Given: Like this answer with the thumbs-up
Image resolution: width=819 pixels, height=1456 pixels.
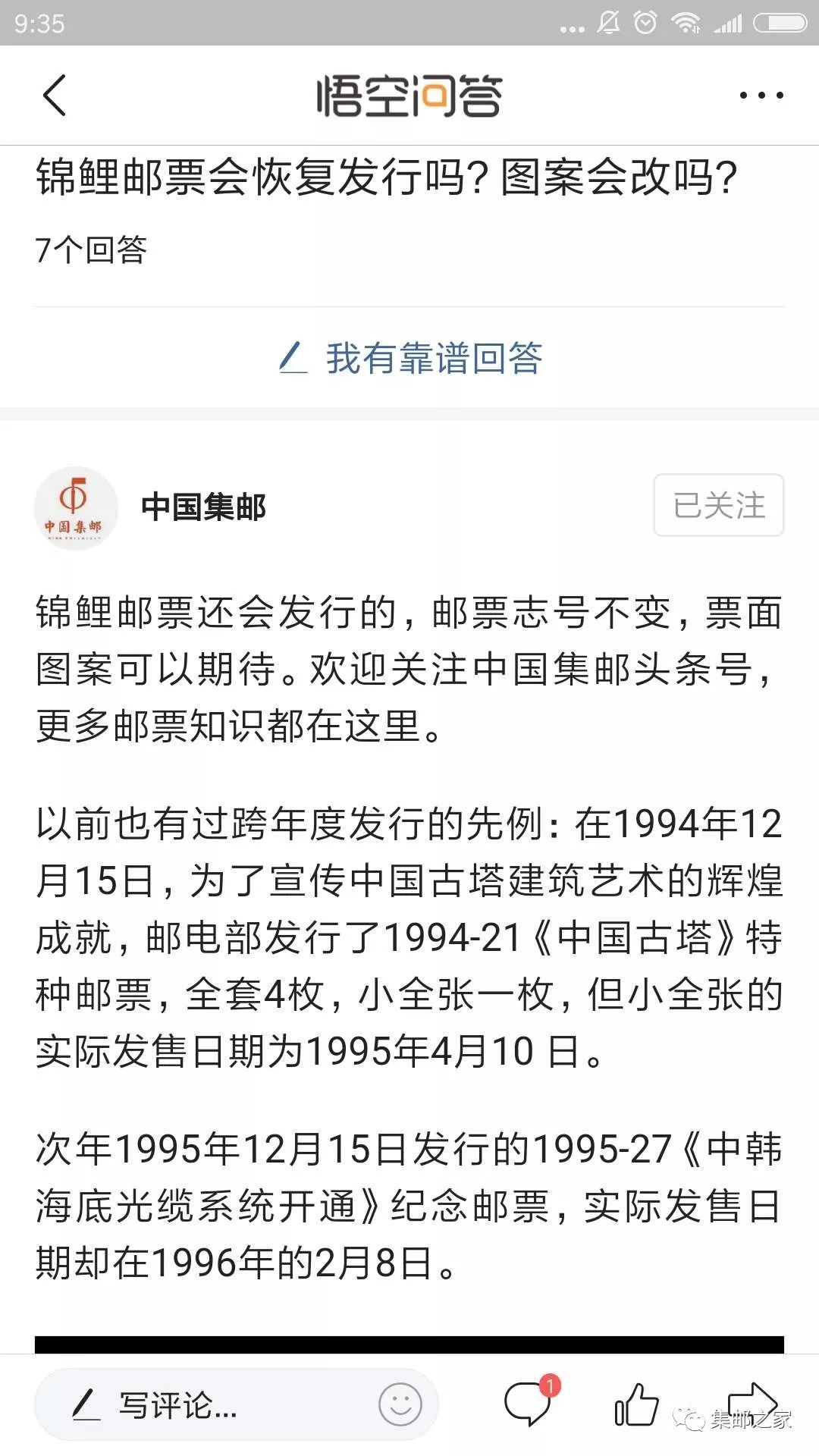Looking at the screenshot, I should point(635,1404).
